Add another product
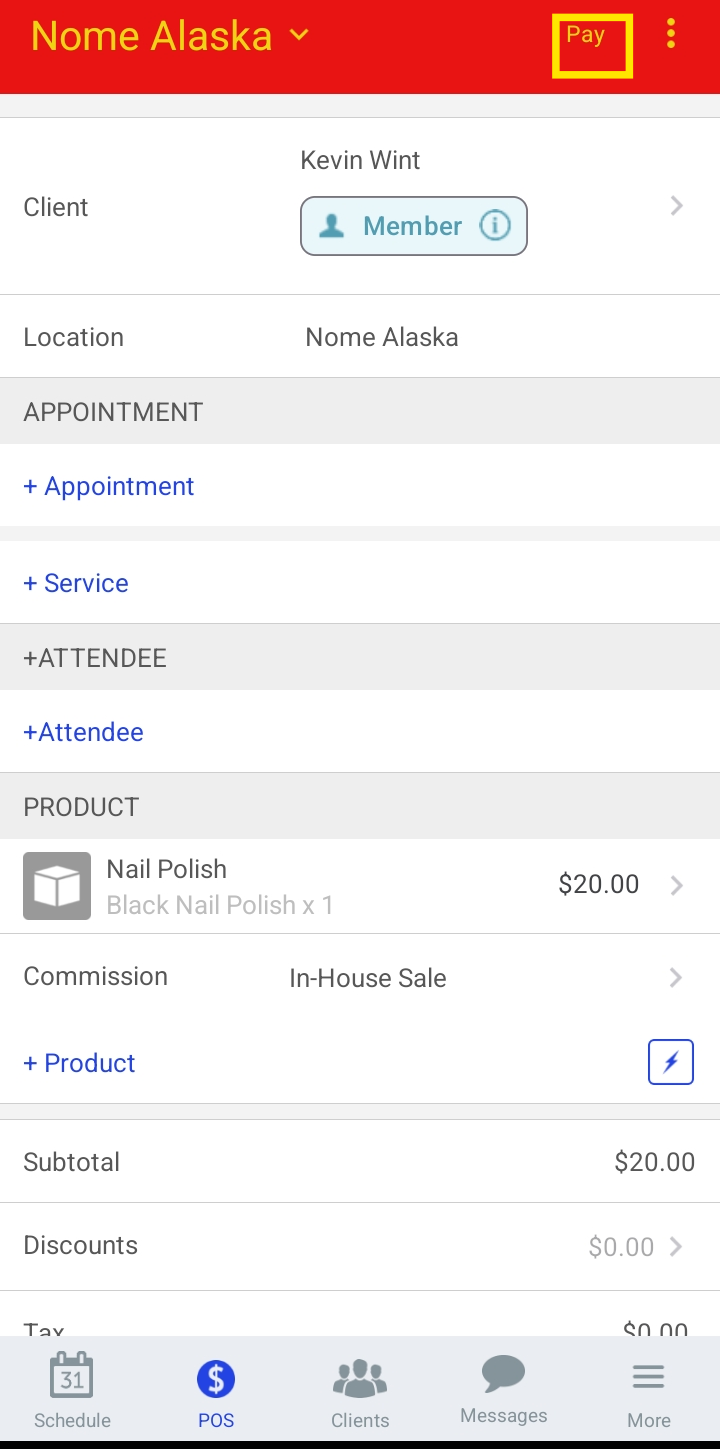This screenshot has width=720, height=1449. point(79,1063)
